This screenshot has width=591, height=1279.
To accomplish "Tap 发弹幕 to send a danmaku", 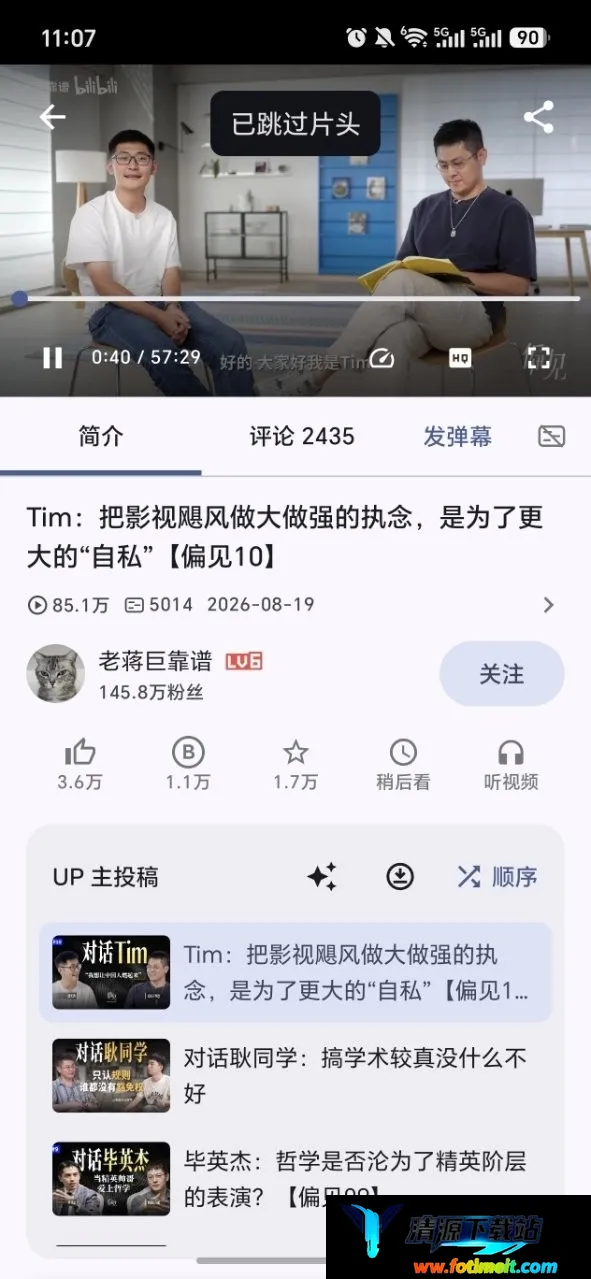I will point(457,436).
